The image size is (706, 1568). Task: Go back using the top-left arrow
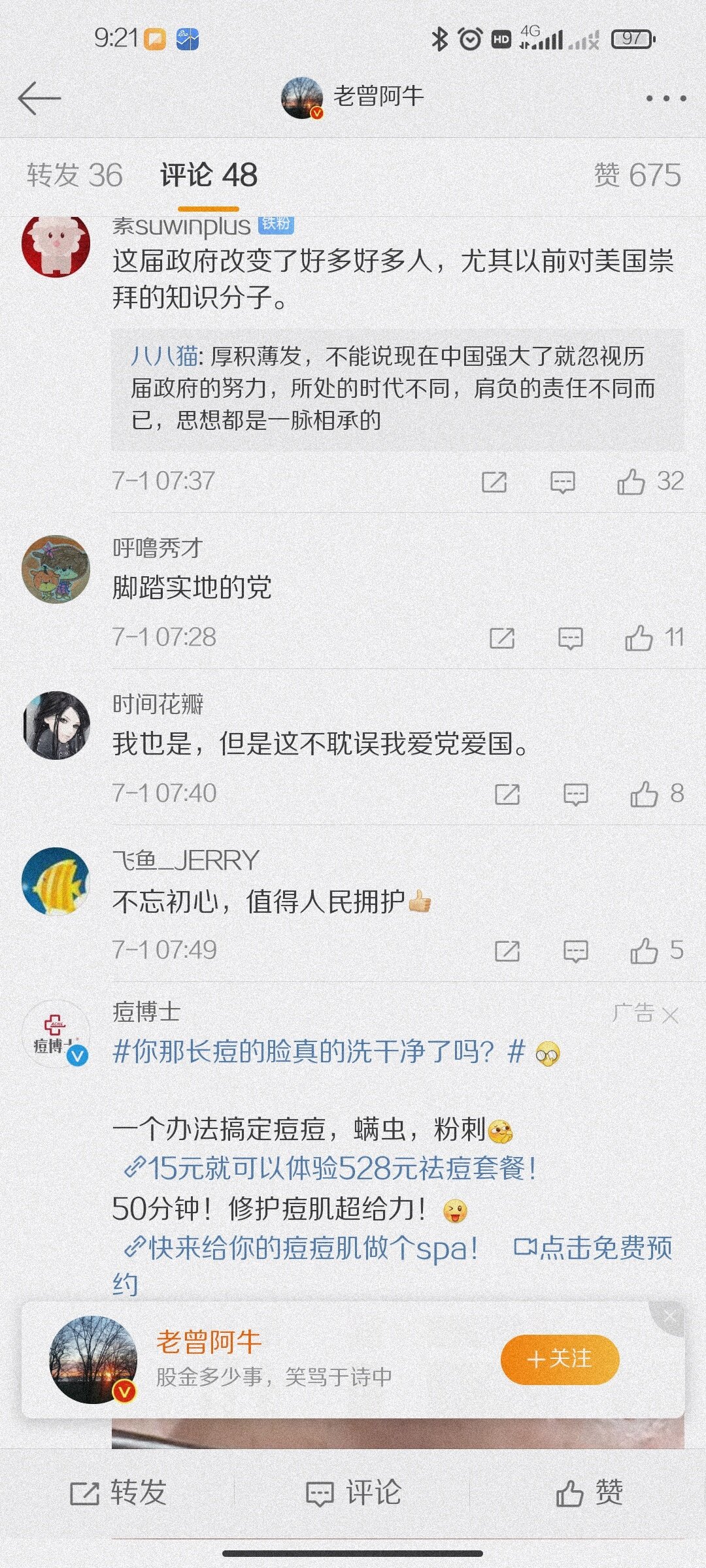coord(39,98)
